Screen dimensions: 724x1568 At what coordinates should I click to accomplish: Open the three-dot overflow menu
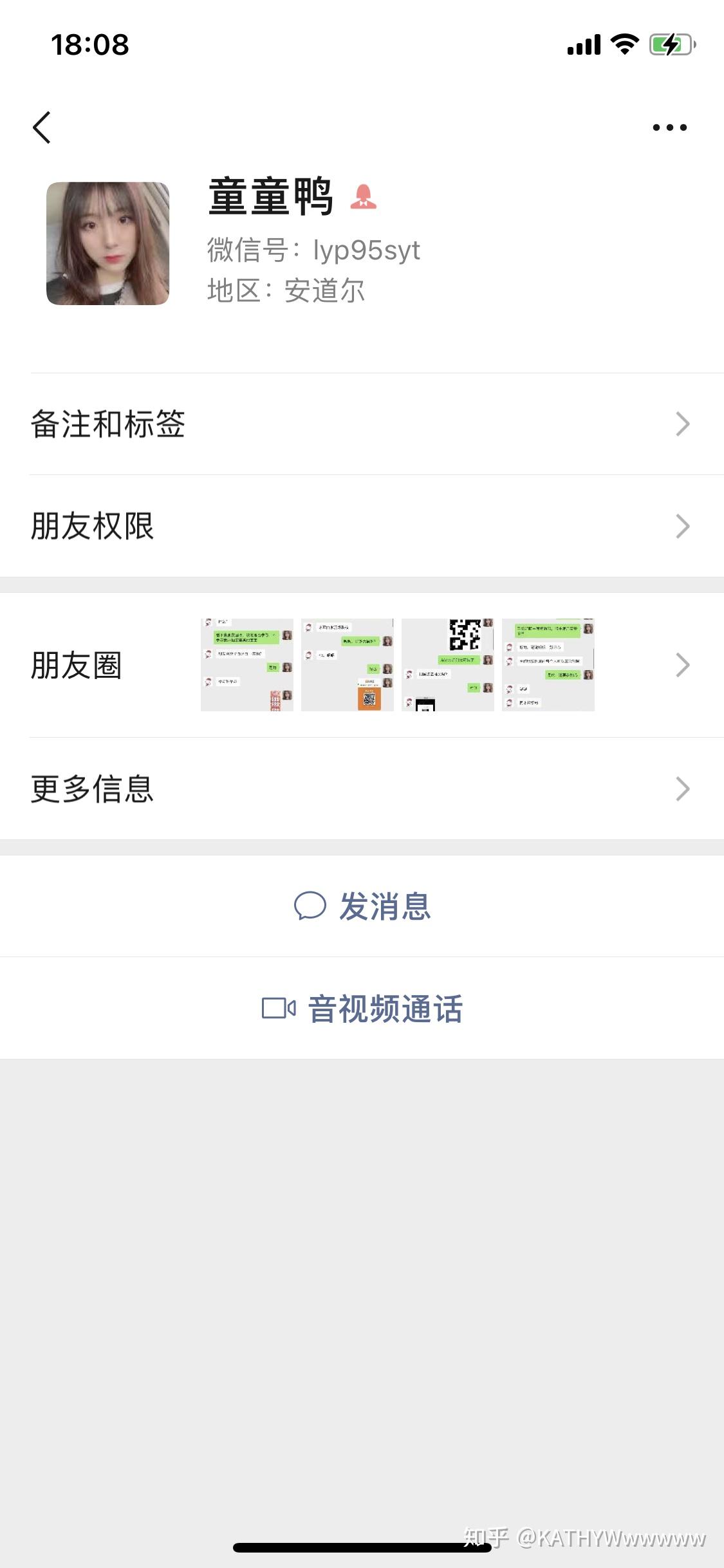(669, 127)
